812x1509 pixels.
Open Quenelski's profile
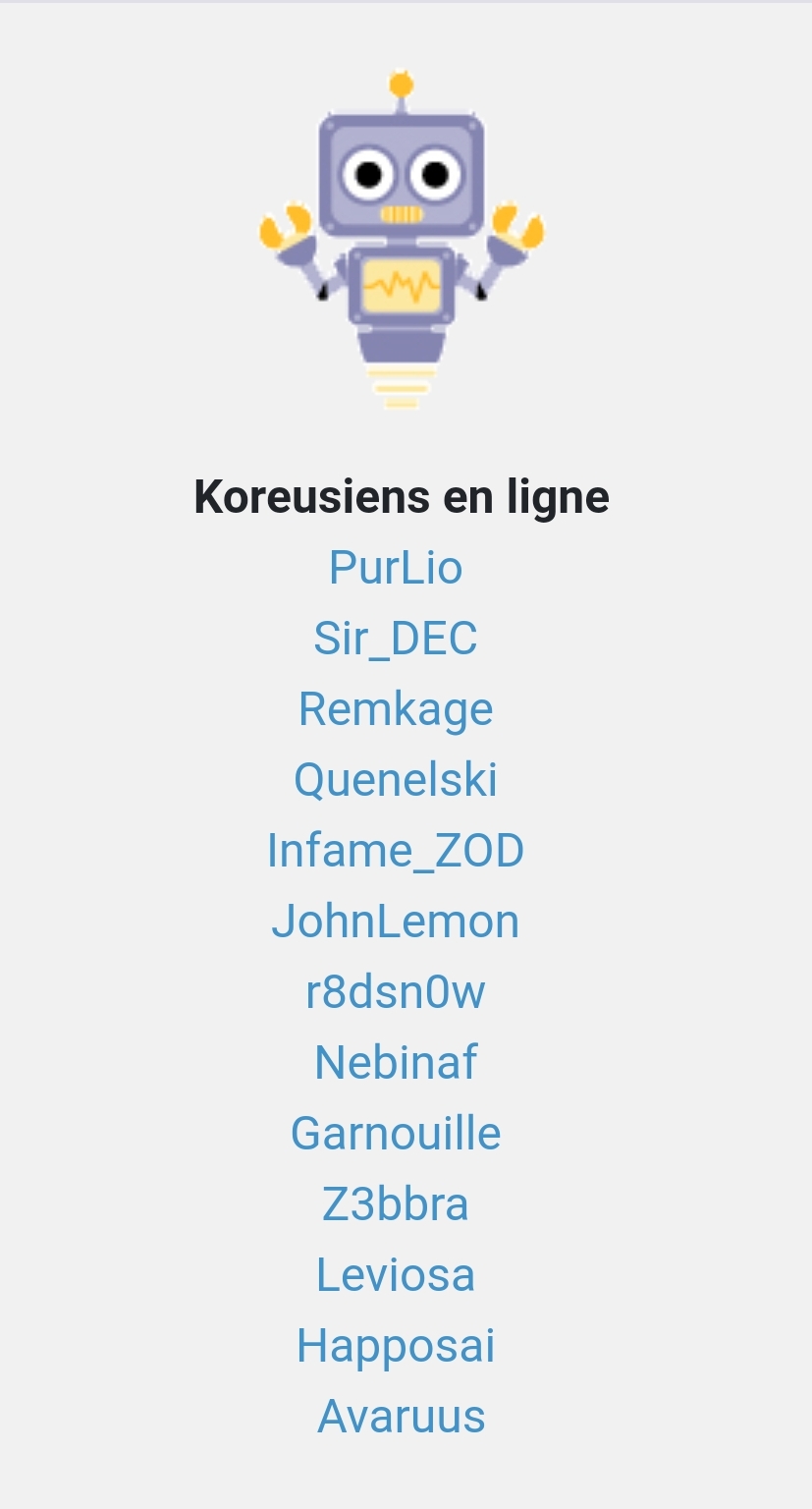point(396,780)
